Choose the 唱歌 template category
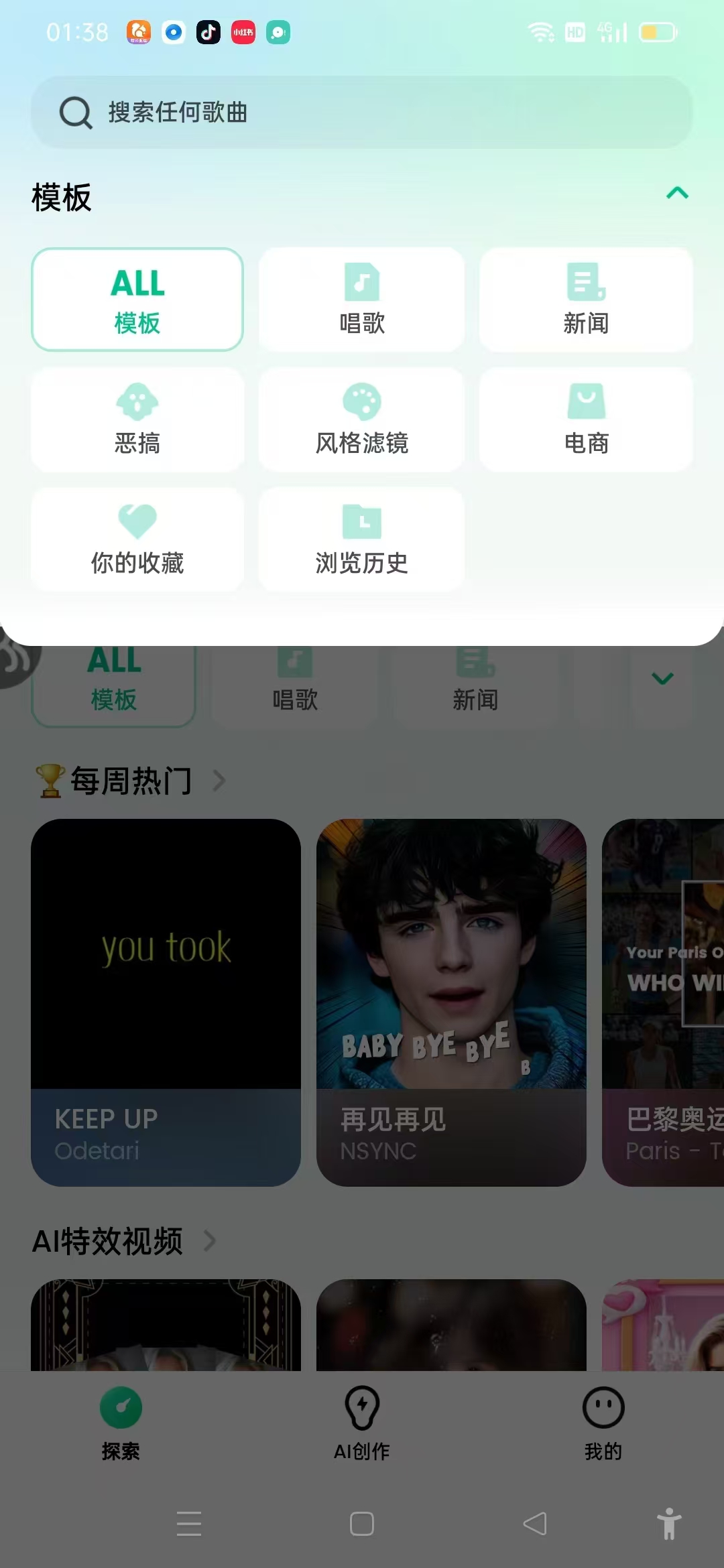 click(362, 300)
